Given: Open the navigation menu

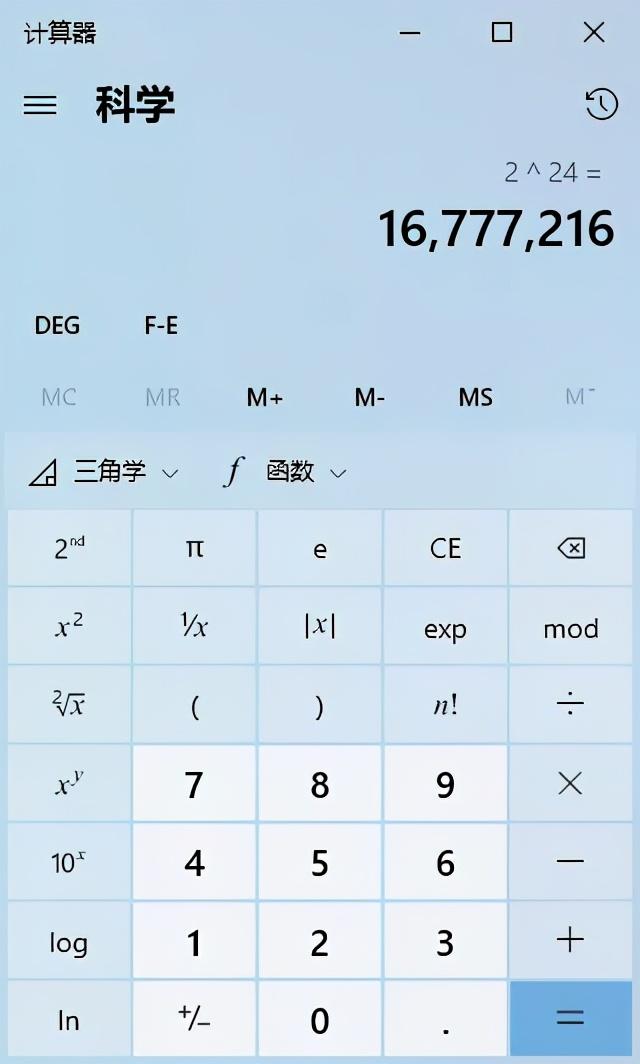Looking at the screenshot, I should coord(40,105).
